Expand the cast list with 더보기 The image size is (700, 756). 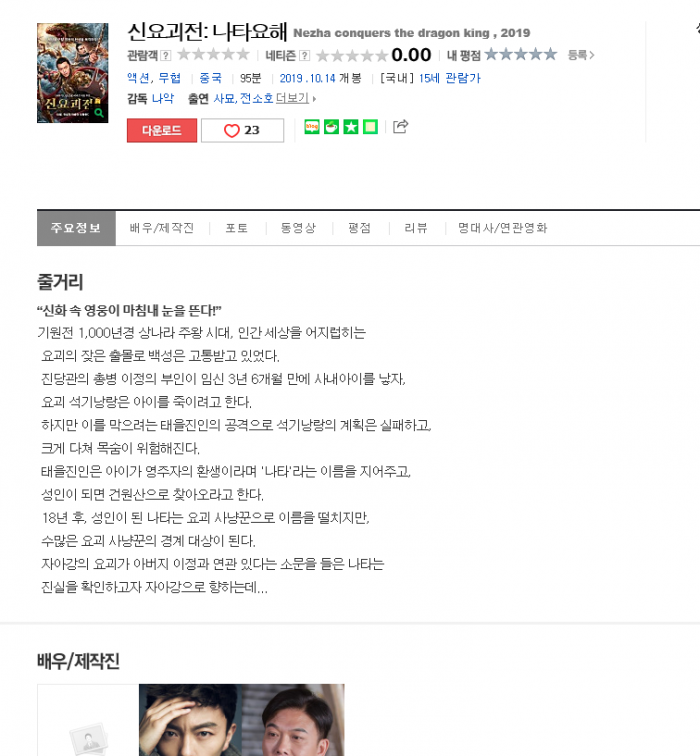[x=292, y=98]
